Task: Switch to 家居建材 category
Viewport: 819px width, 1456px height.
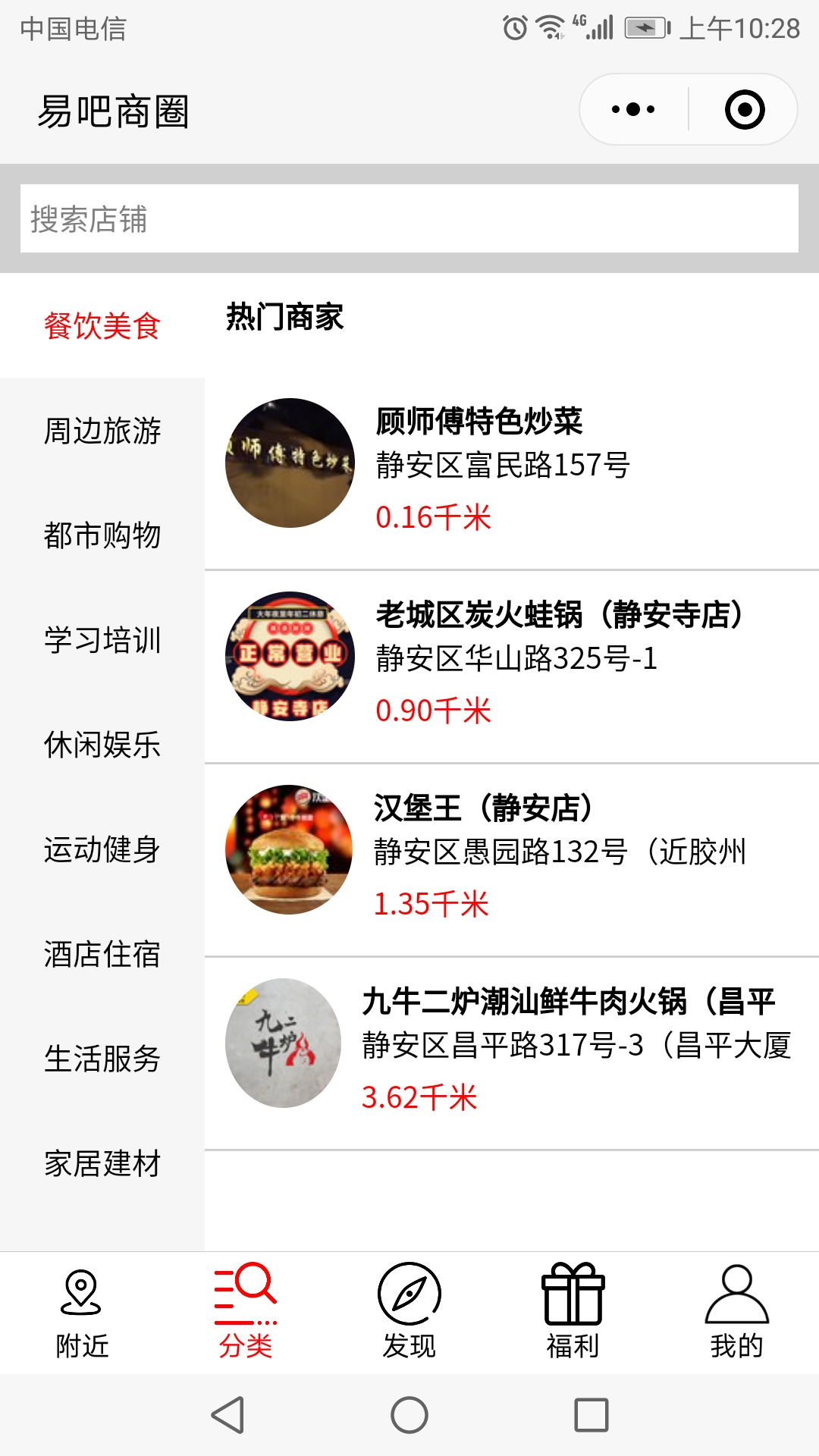Action: pyautogui.click(x=102, y=1163)
